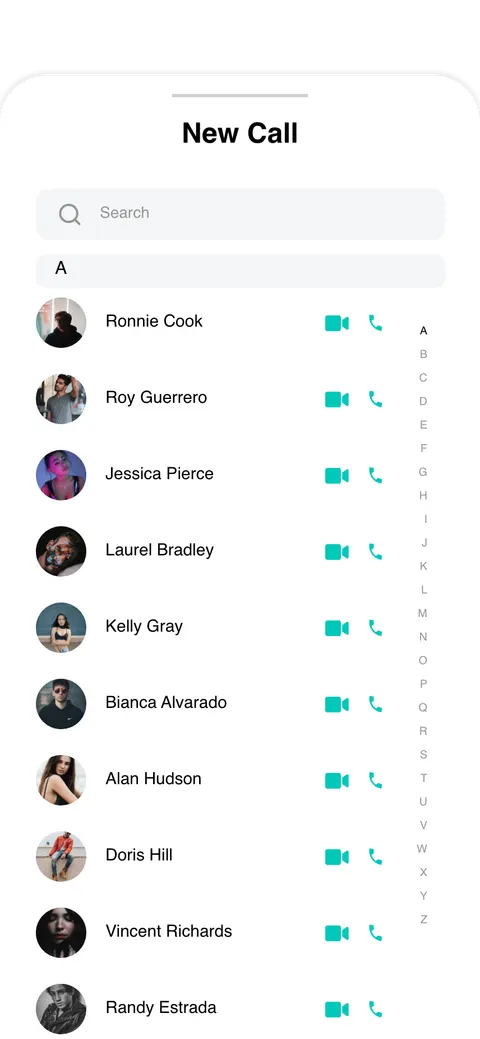Voice call Kelly Gray
This screenshot has width=480, height=1039.
tap(375, 628)
